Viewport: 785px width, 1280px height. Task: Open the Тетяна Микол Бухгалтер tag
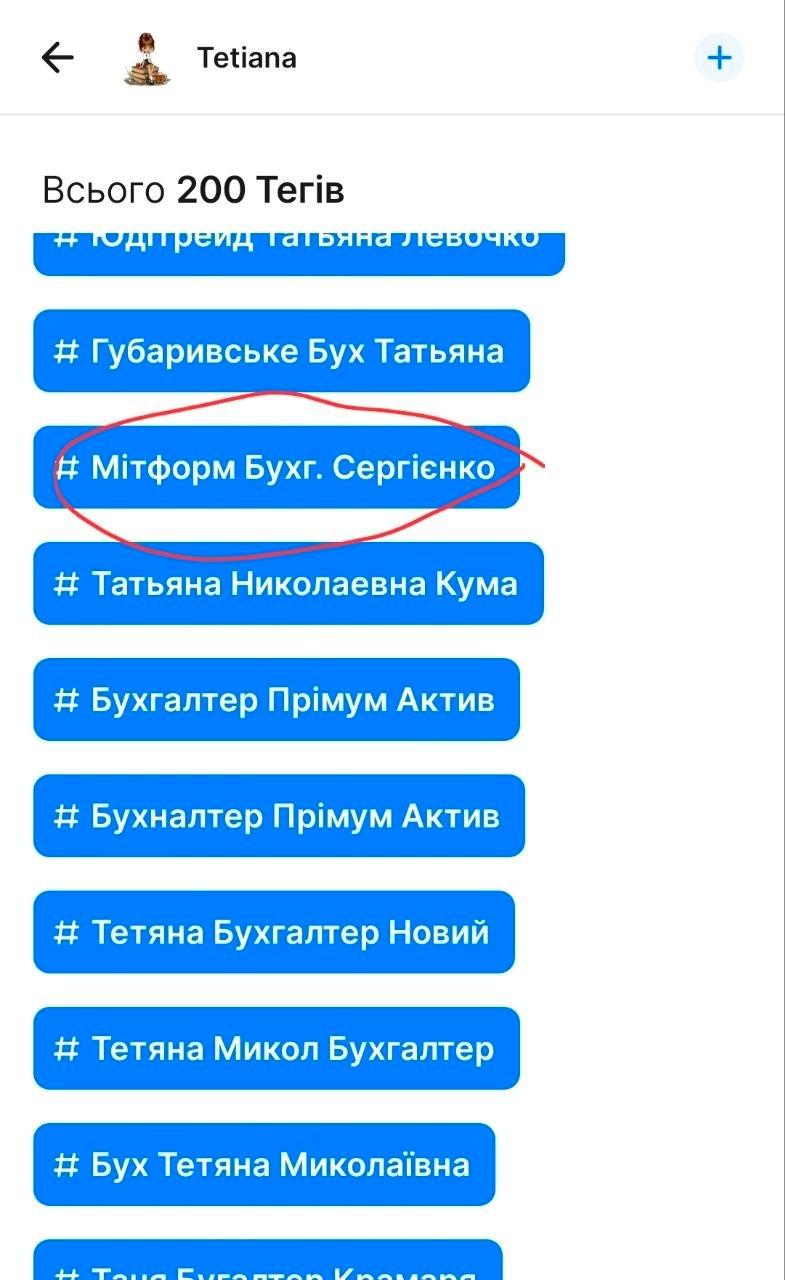pyautogui.click(x=276, y=1048)
